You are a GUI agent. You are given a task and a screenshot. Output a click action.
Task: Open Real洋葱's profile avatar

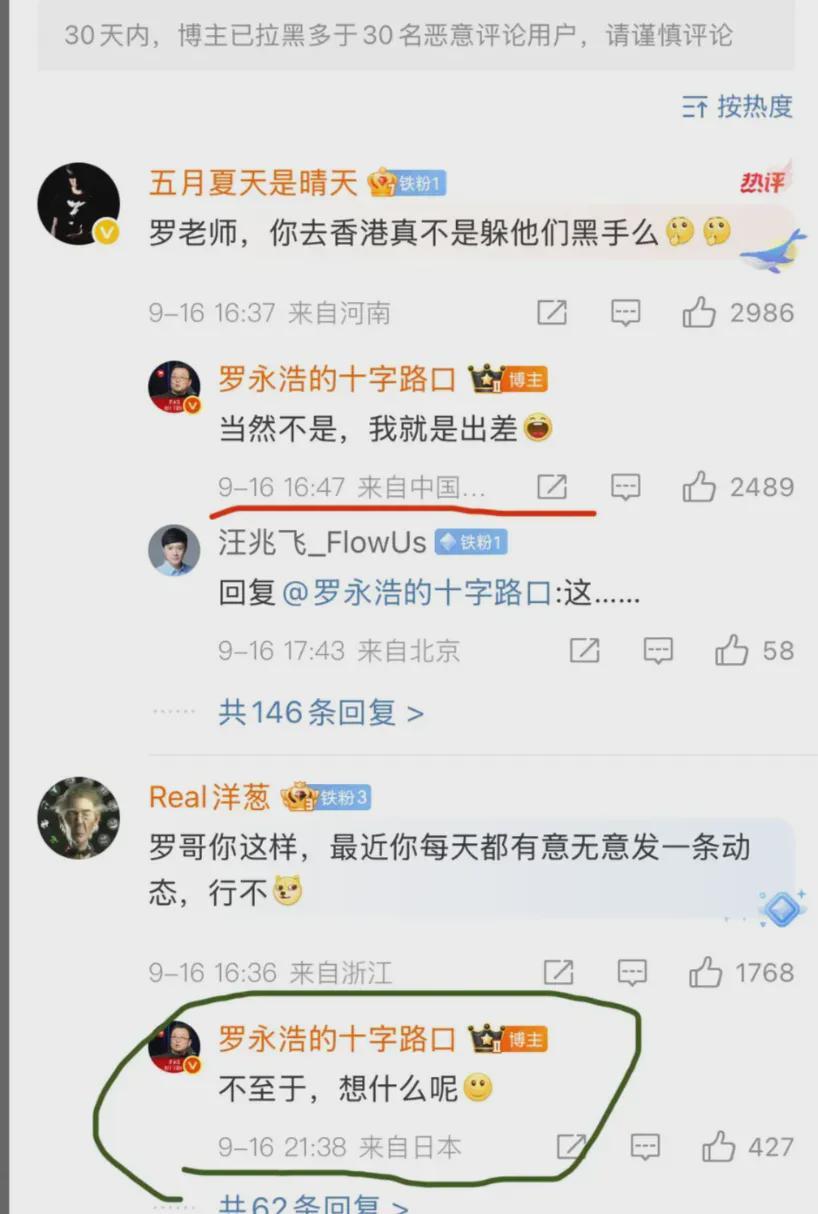click(x=79, y=817)
